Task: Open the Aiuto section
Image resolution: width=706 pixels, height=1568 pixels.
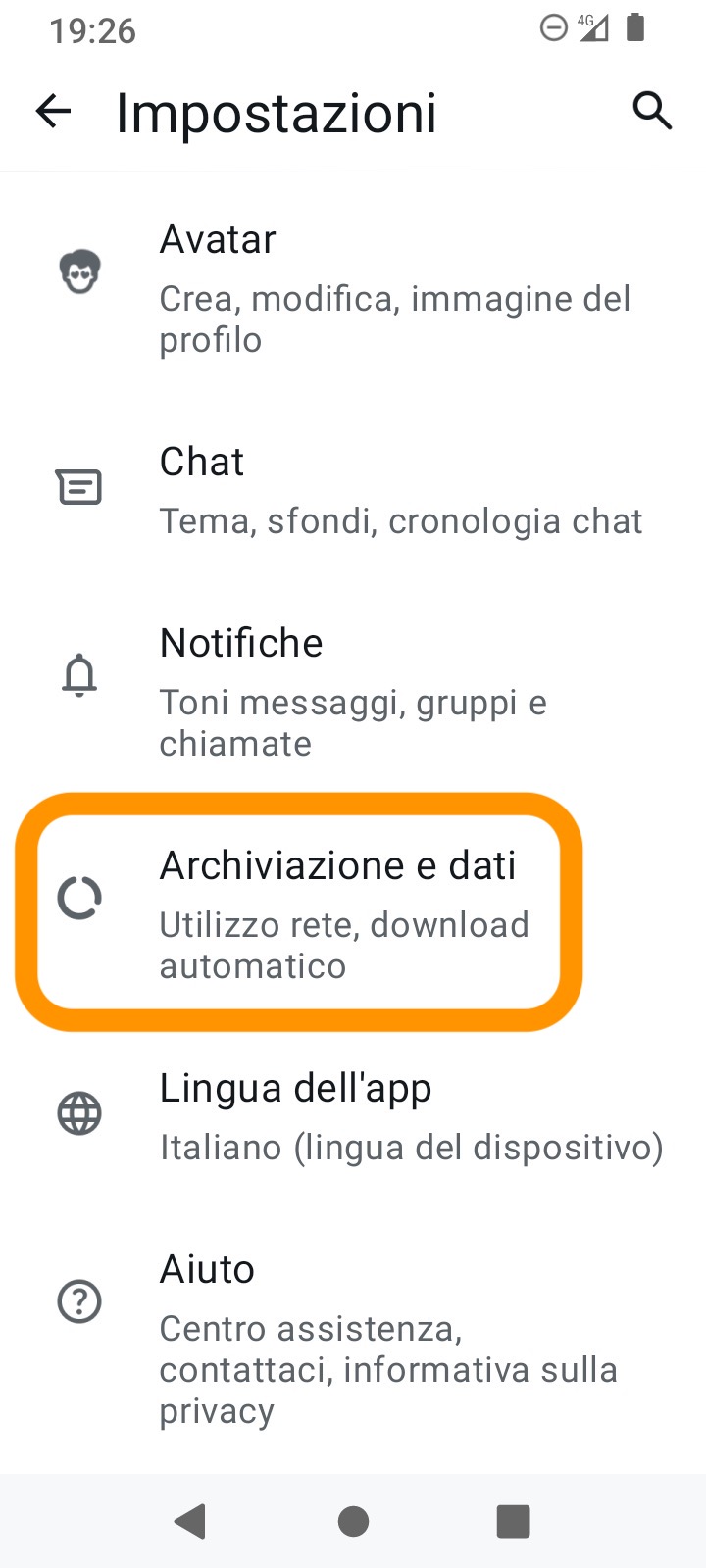Action: (x=353, y=1338)
